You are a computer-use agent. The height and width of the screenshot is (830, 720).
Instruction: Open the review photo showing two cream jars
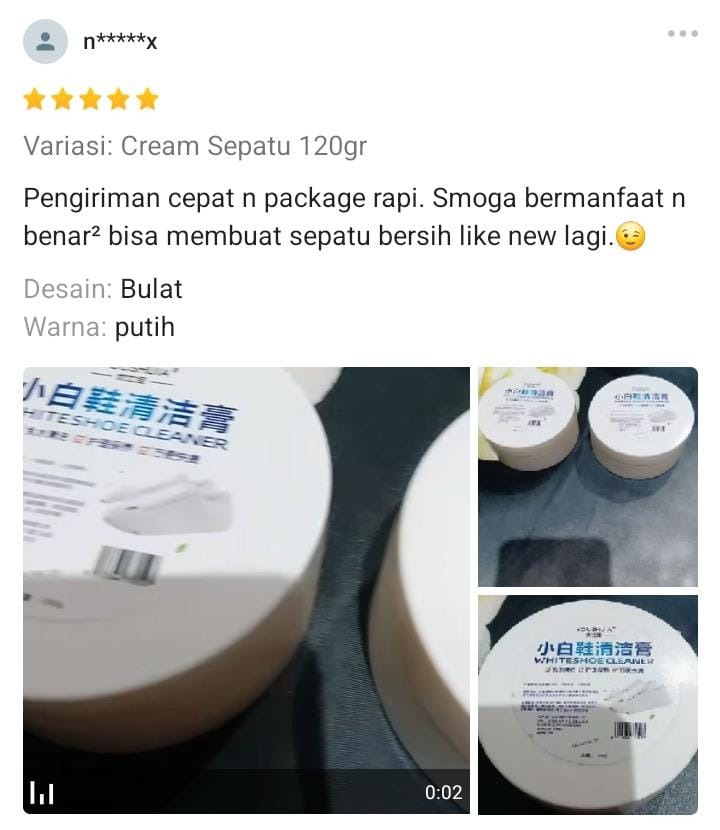(588, 476)
